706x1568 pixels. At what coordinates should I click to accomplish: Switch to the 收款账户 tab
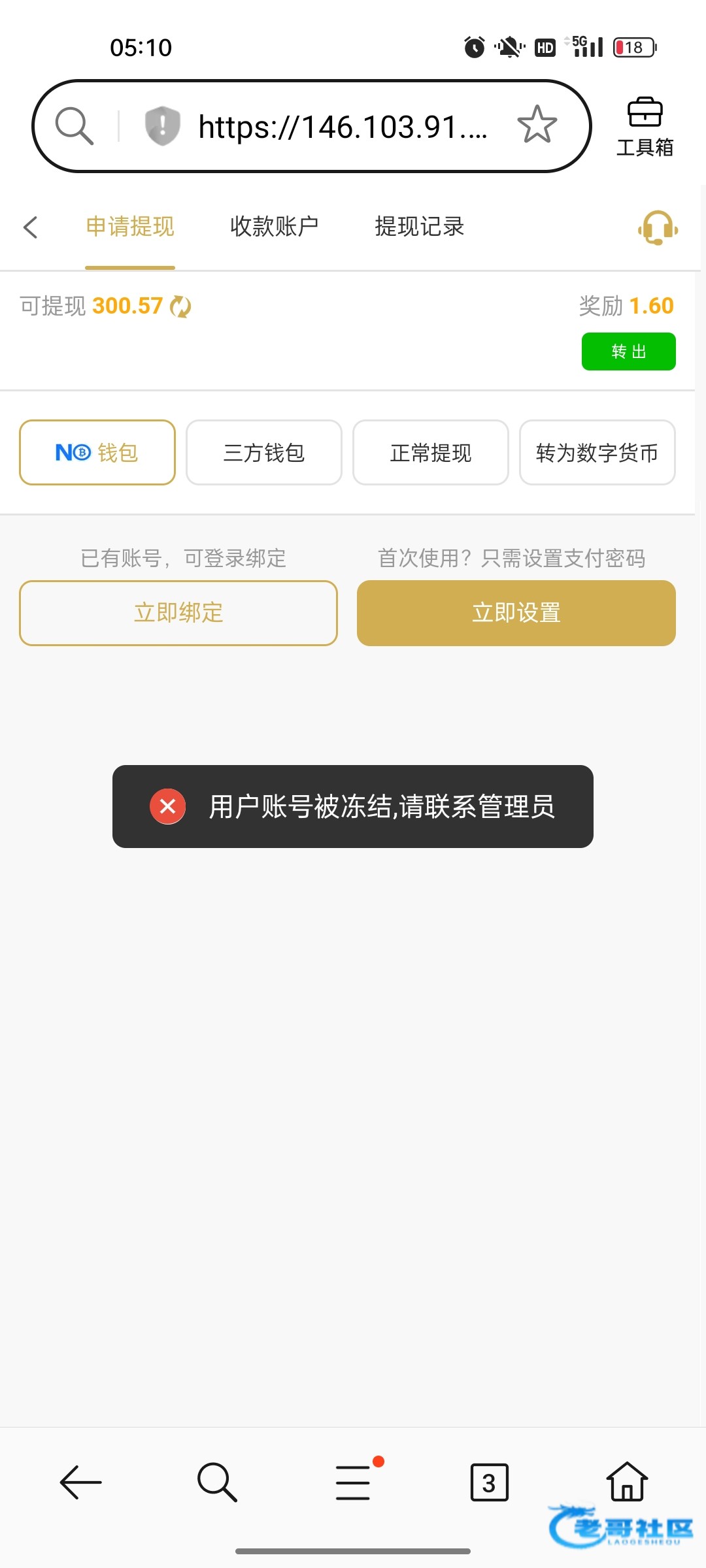[275, 227]
